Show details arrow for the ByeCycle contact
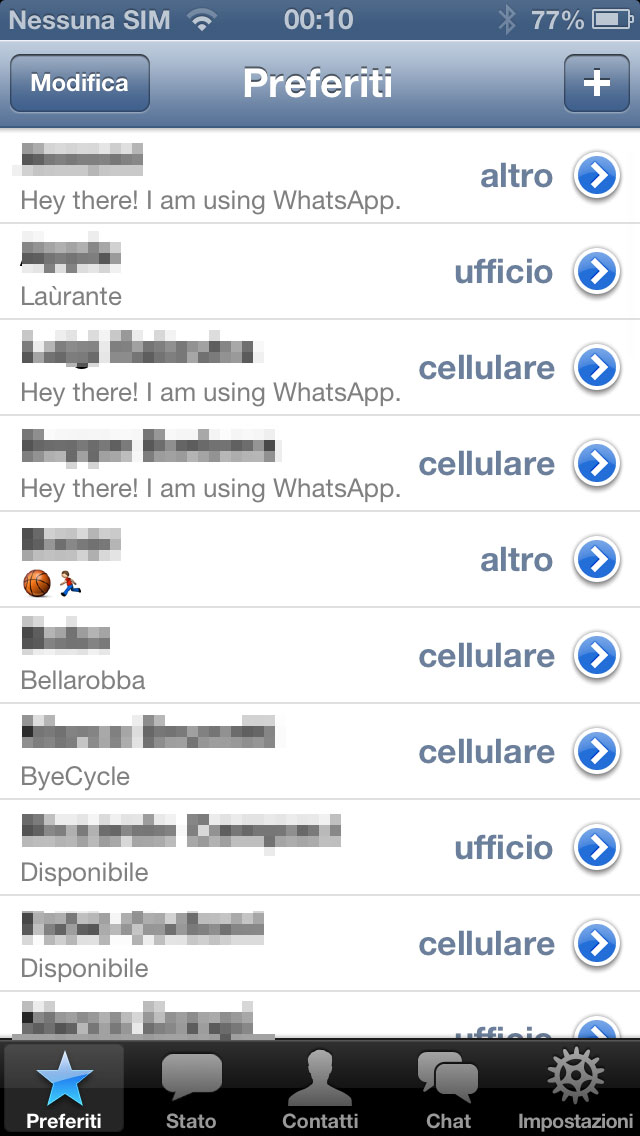The height and width of the screenshot is (1136, 640). [597, 752]
